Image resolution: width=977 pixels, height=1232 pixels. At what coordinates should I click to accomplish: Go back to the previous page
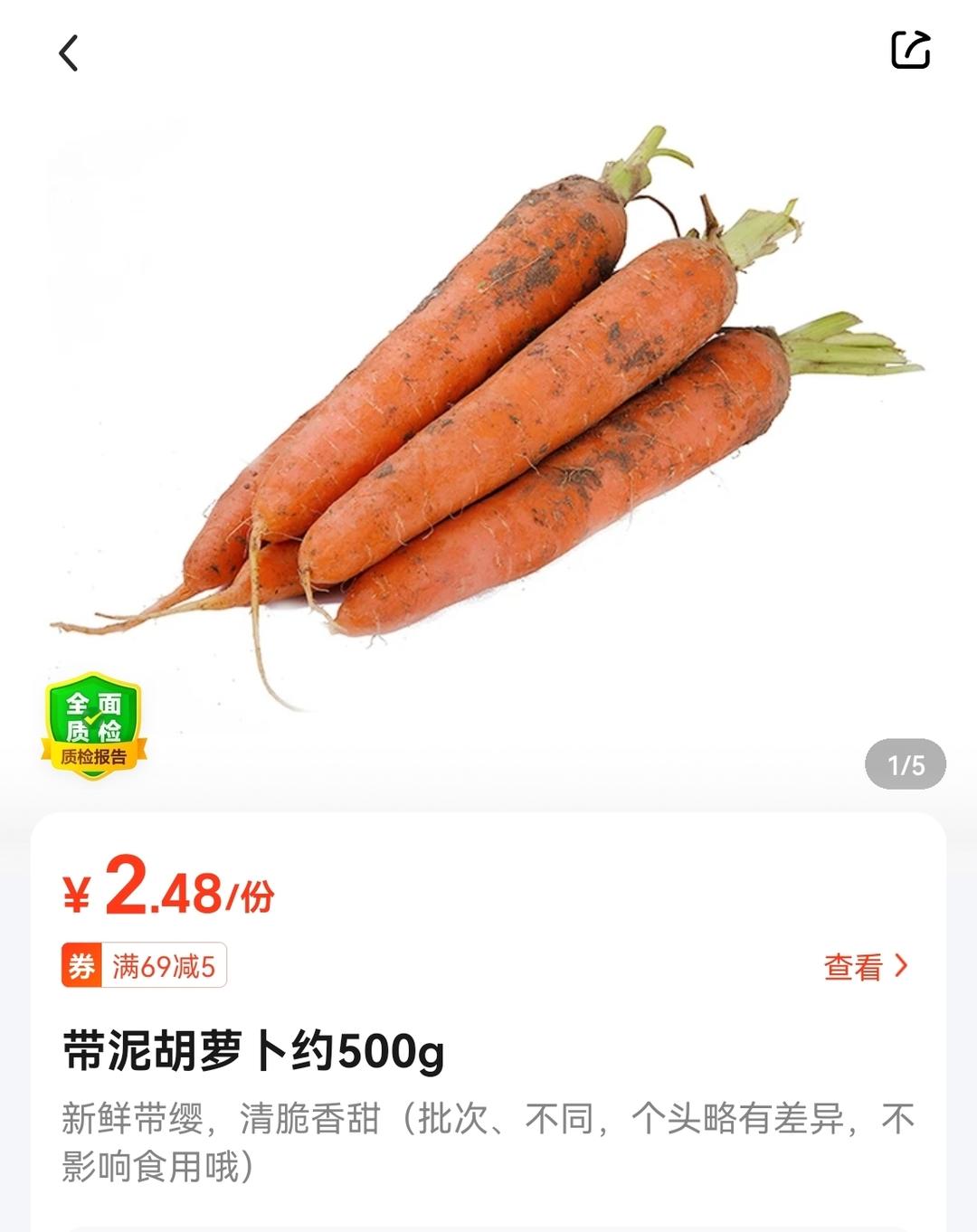pos(69,52)
